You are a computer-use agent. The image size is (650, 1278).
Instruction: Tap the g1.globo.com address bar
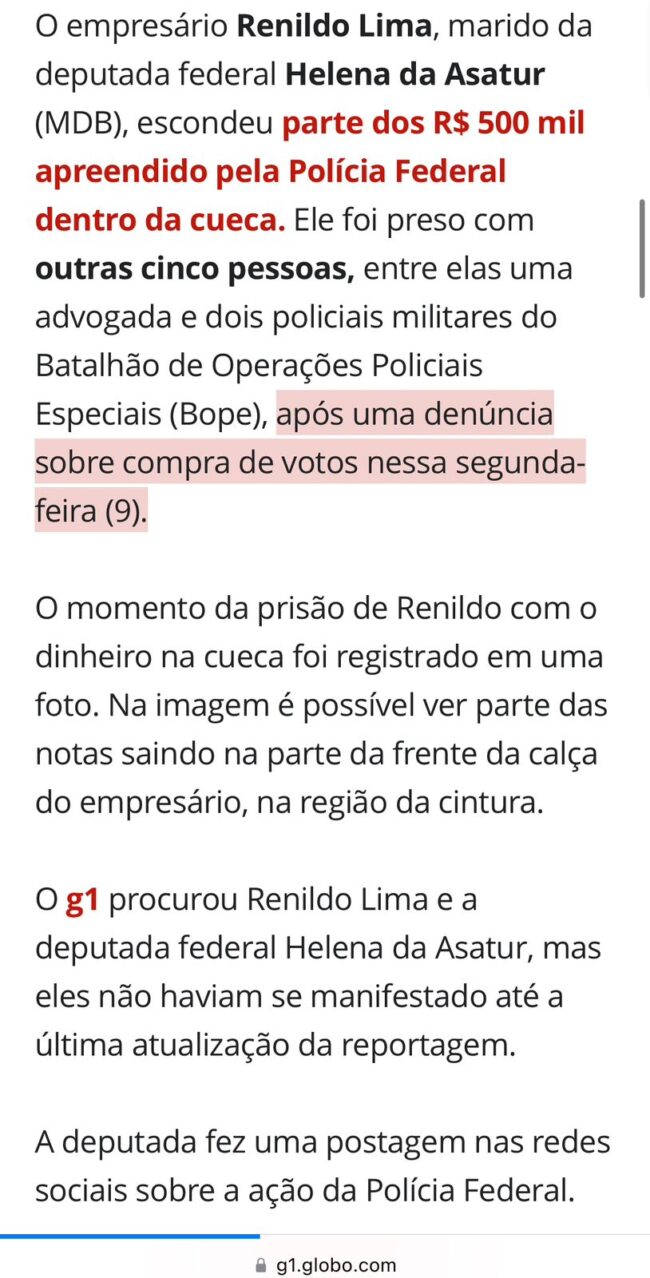tap(326, 1264)
